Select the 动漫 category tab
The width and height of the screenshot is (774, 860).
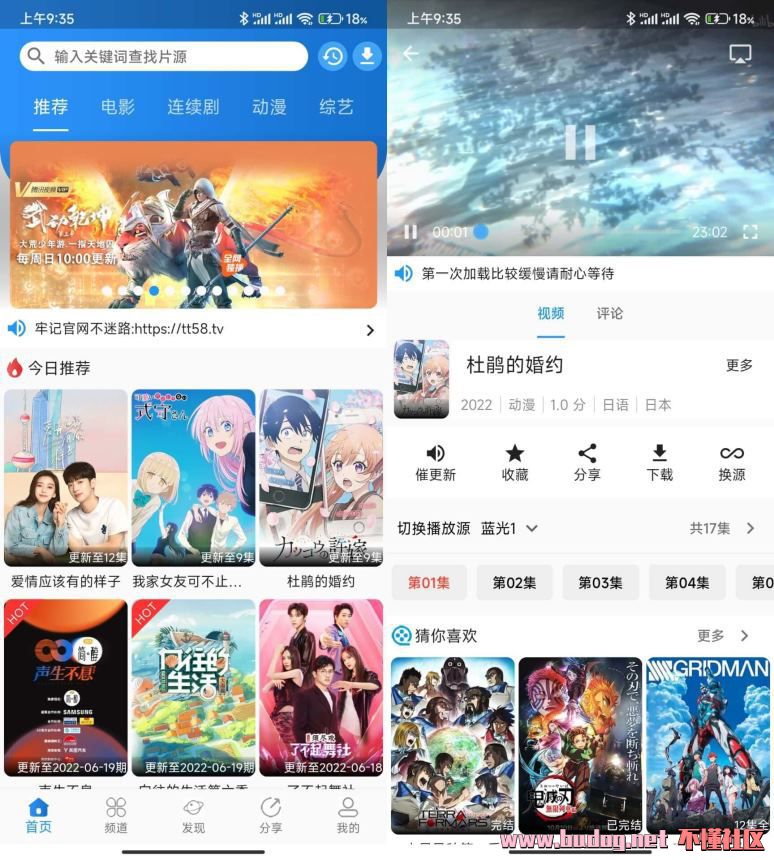(269, 107)
